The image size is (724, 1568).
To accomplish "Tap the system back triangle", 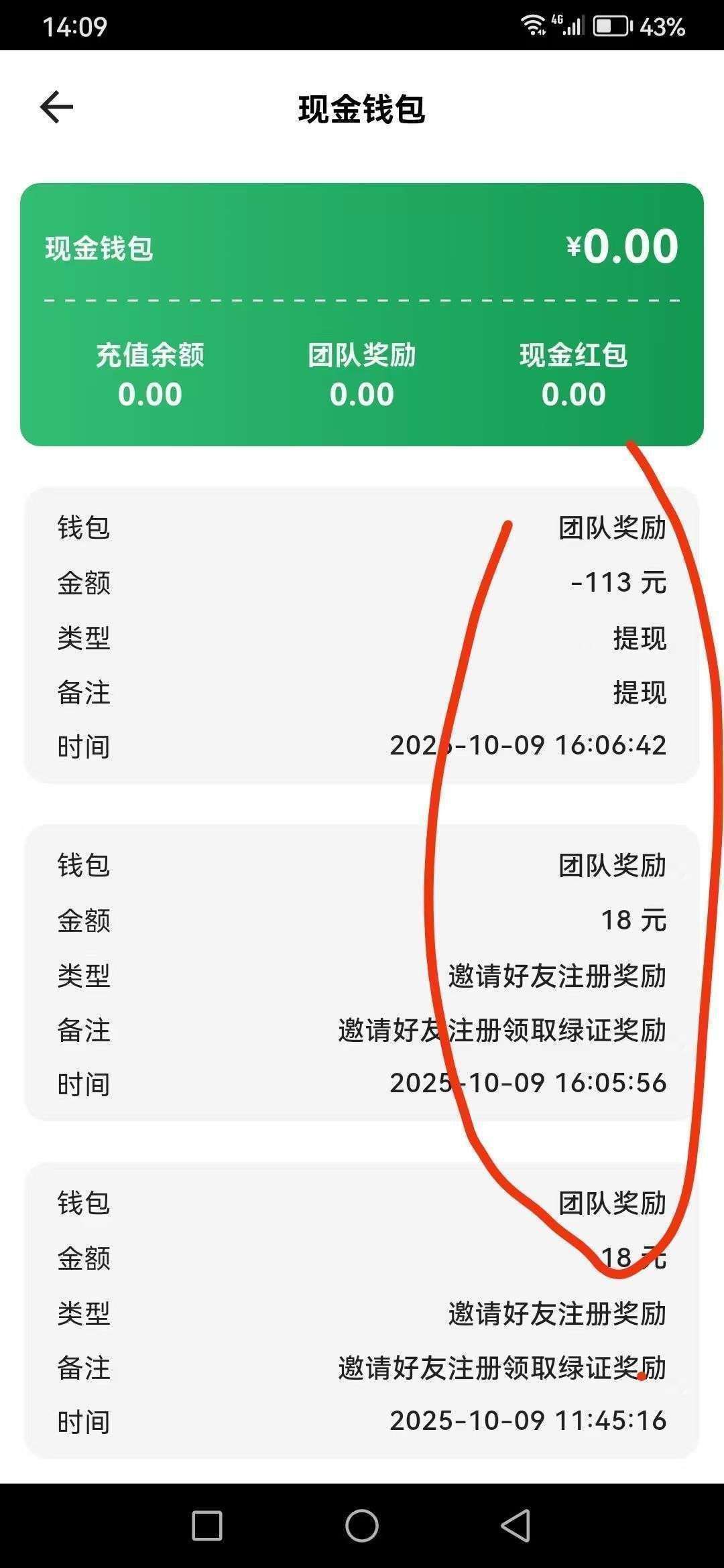I will click(516, 1526).
